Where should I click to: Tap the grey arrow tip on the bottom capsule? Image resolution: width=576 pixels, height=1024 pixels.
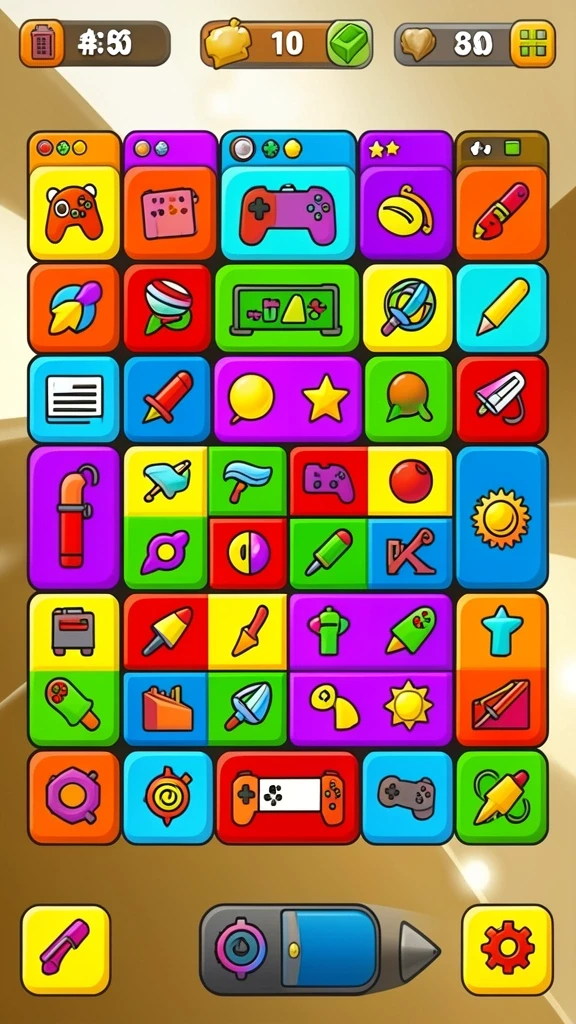[418, 950]
